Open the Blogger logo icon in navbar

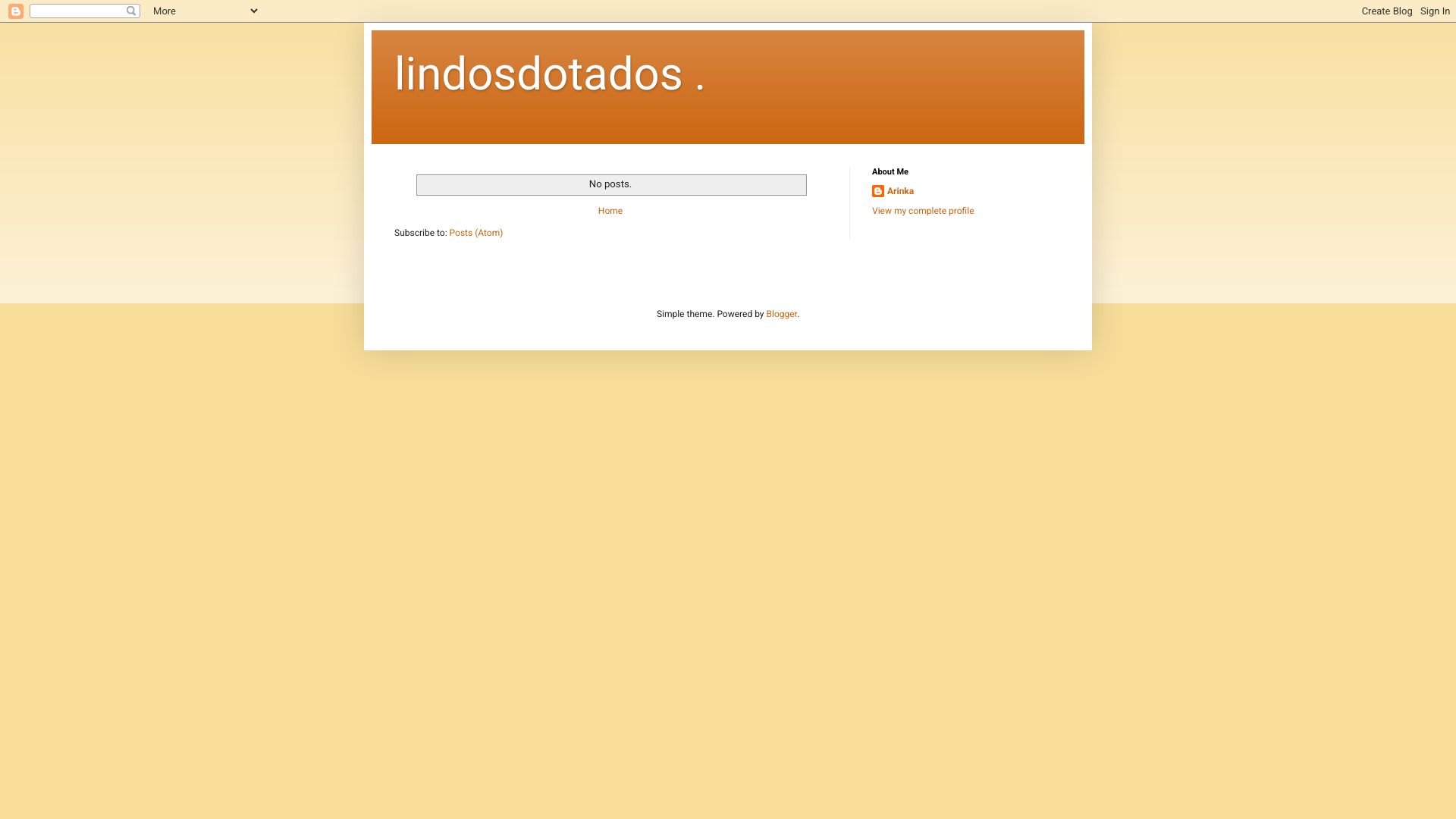[x=16, y=11]
